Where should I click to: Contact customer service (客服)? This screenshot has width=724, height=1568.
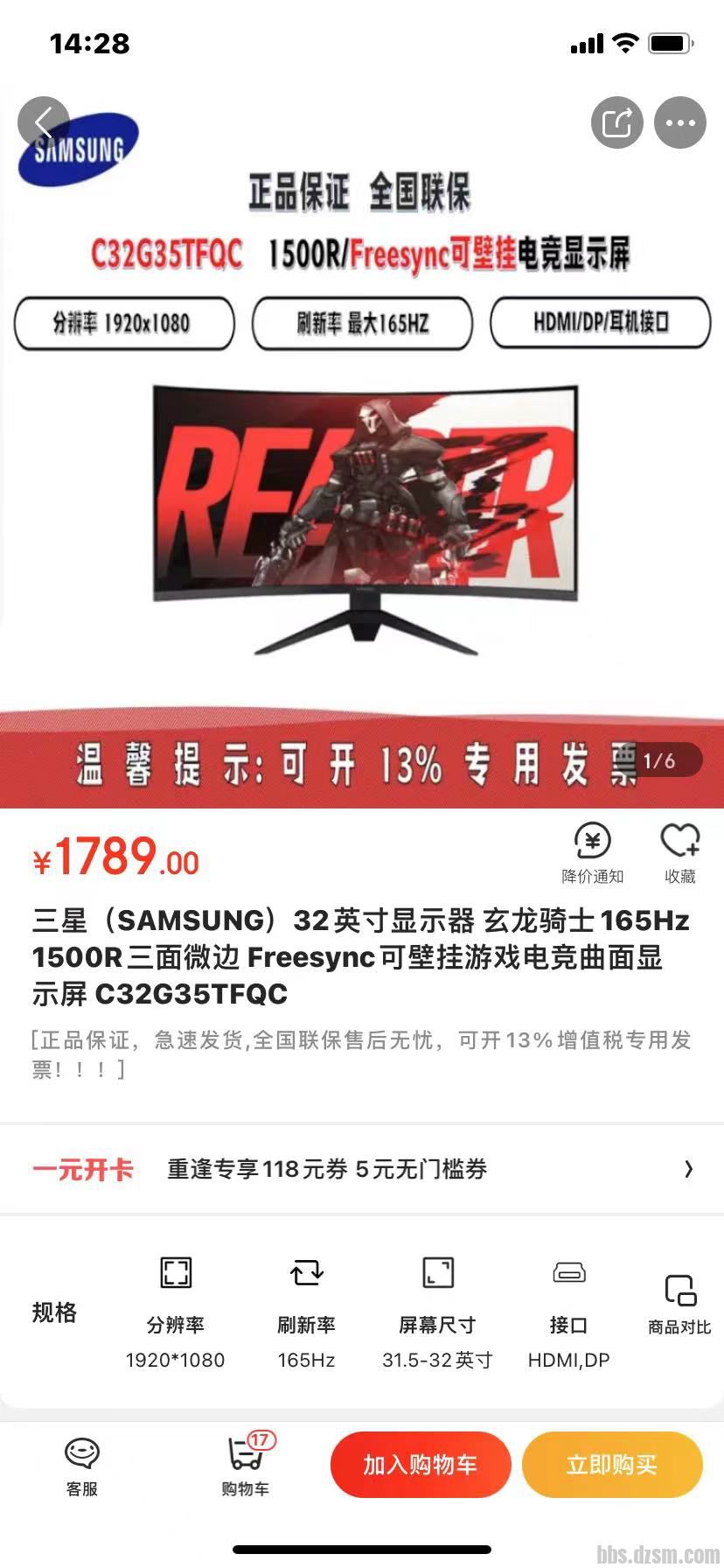pos(82,1466)
